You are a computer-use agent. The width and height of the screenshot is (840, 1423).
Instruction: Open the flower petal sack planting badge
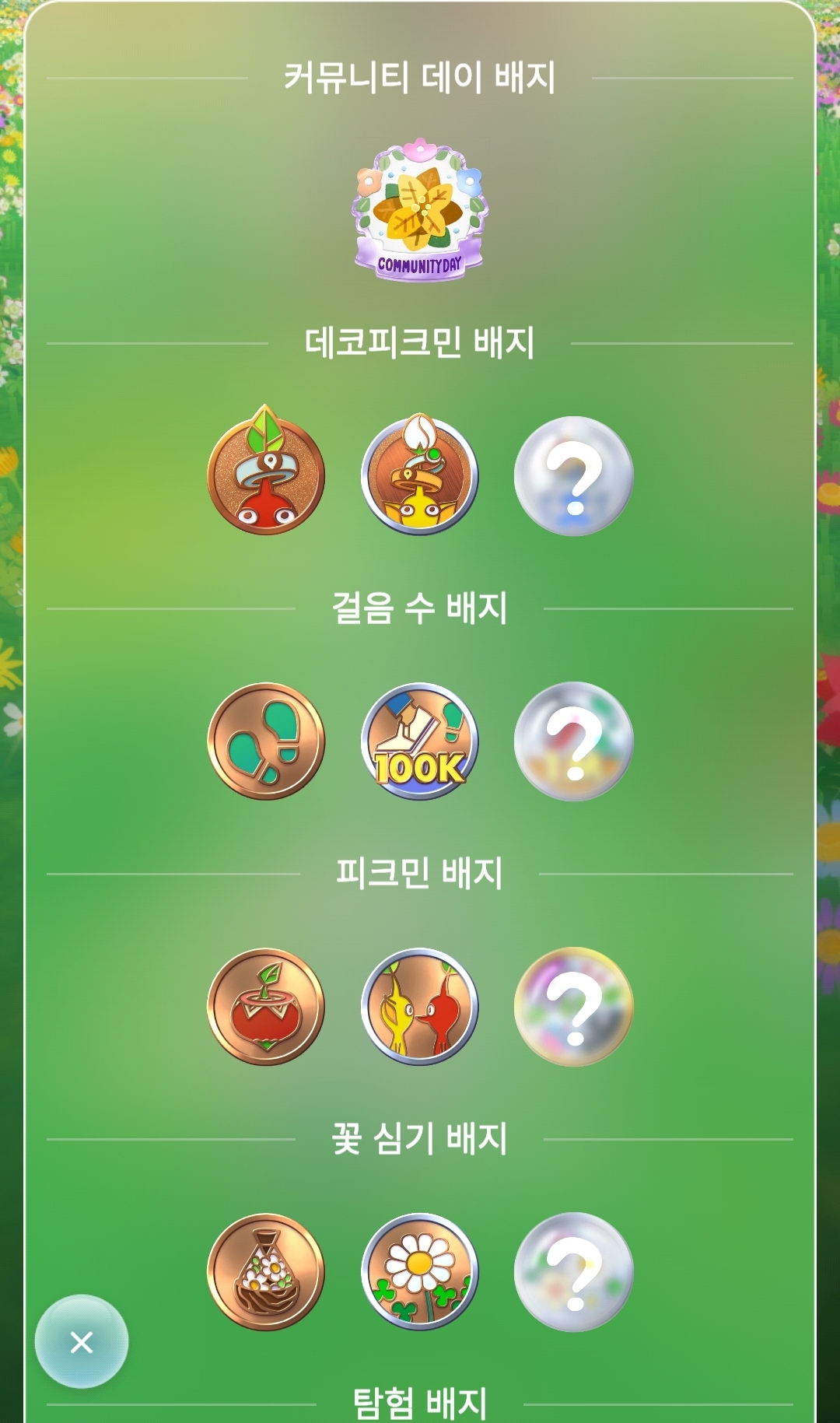(266, 1272)
